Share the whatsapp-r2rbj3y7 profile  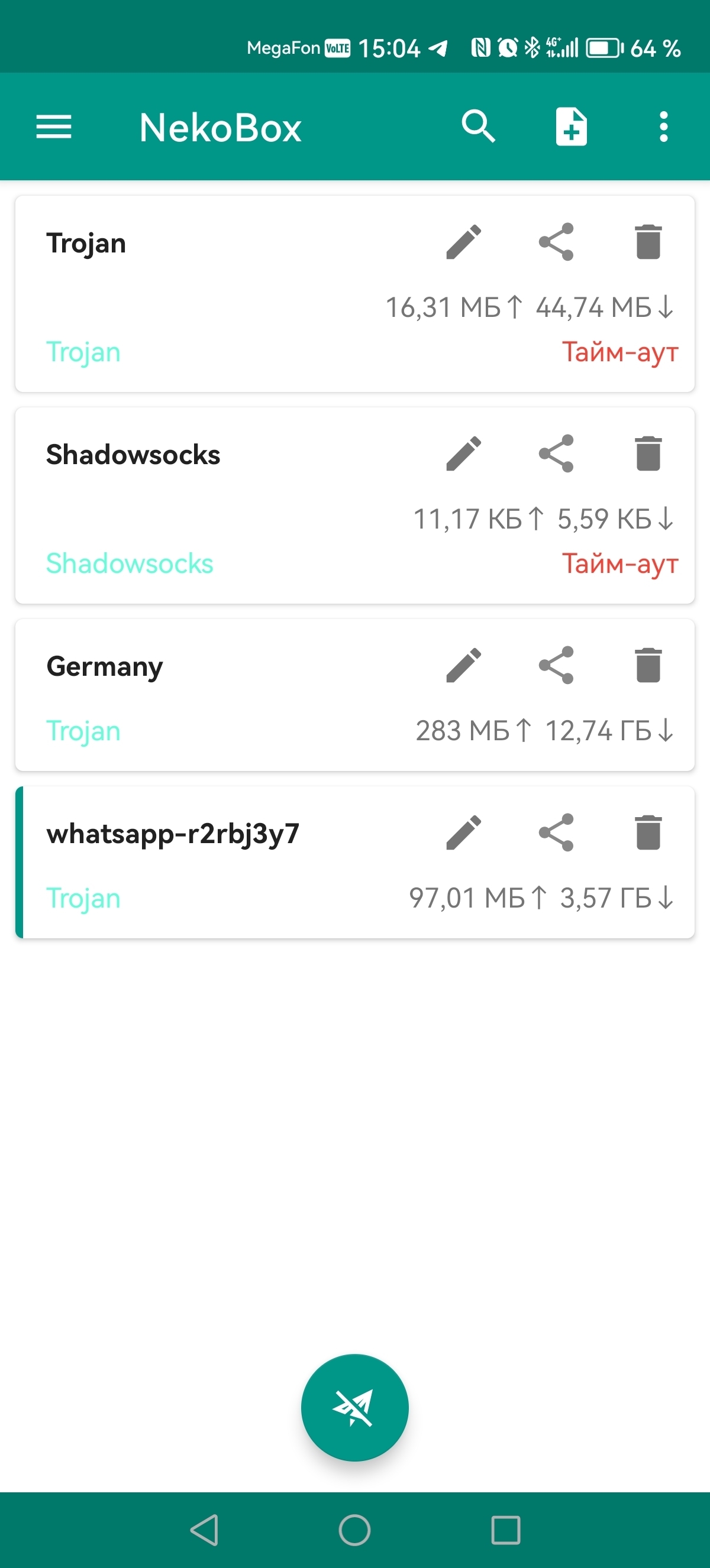[556, 832]
